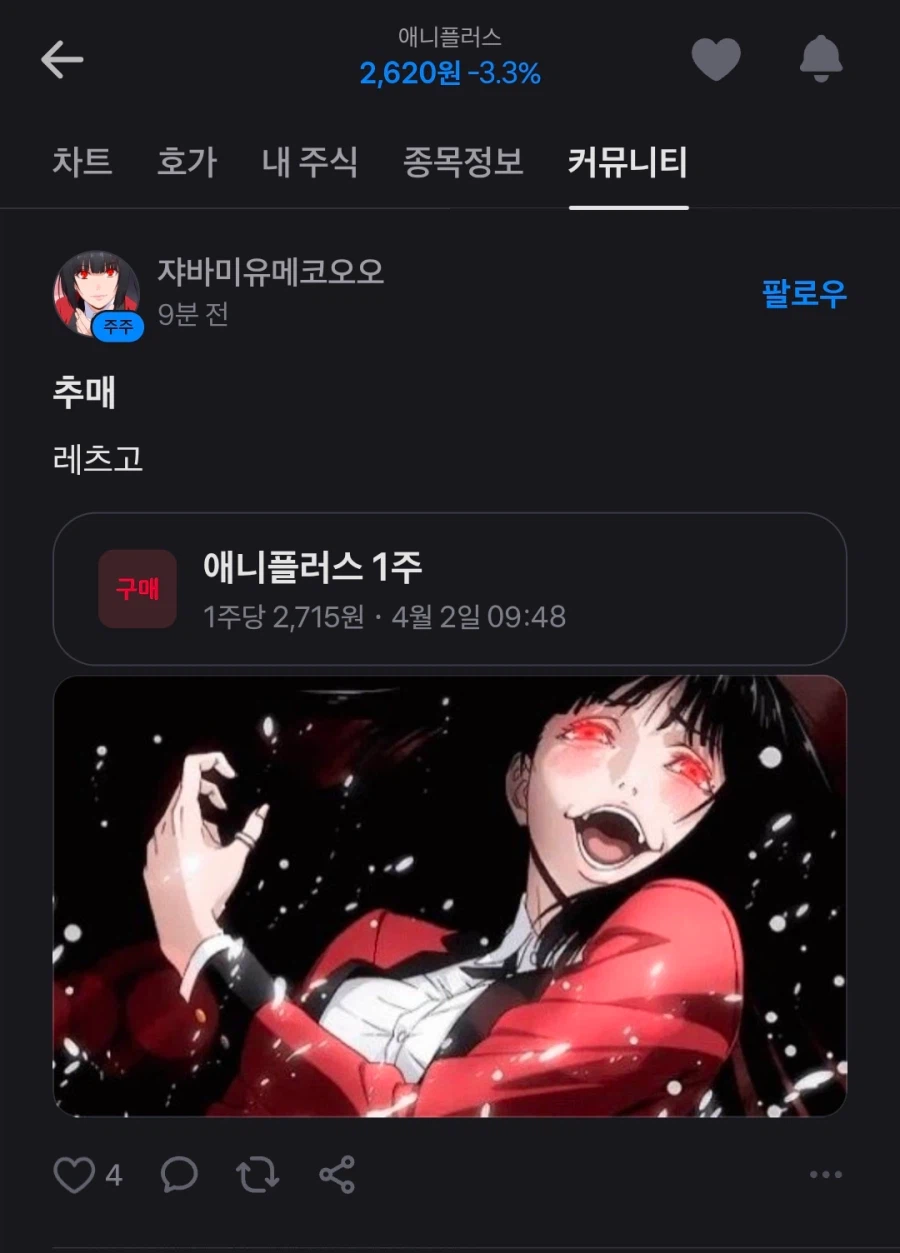Open the poster's profile avatar
The image size is (900, 1253).
(93, 290)
